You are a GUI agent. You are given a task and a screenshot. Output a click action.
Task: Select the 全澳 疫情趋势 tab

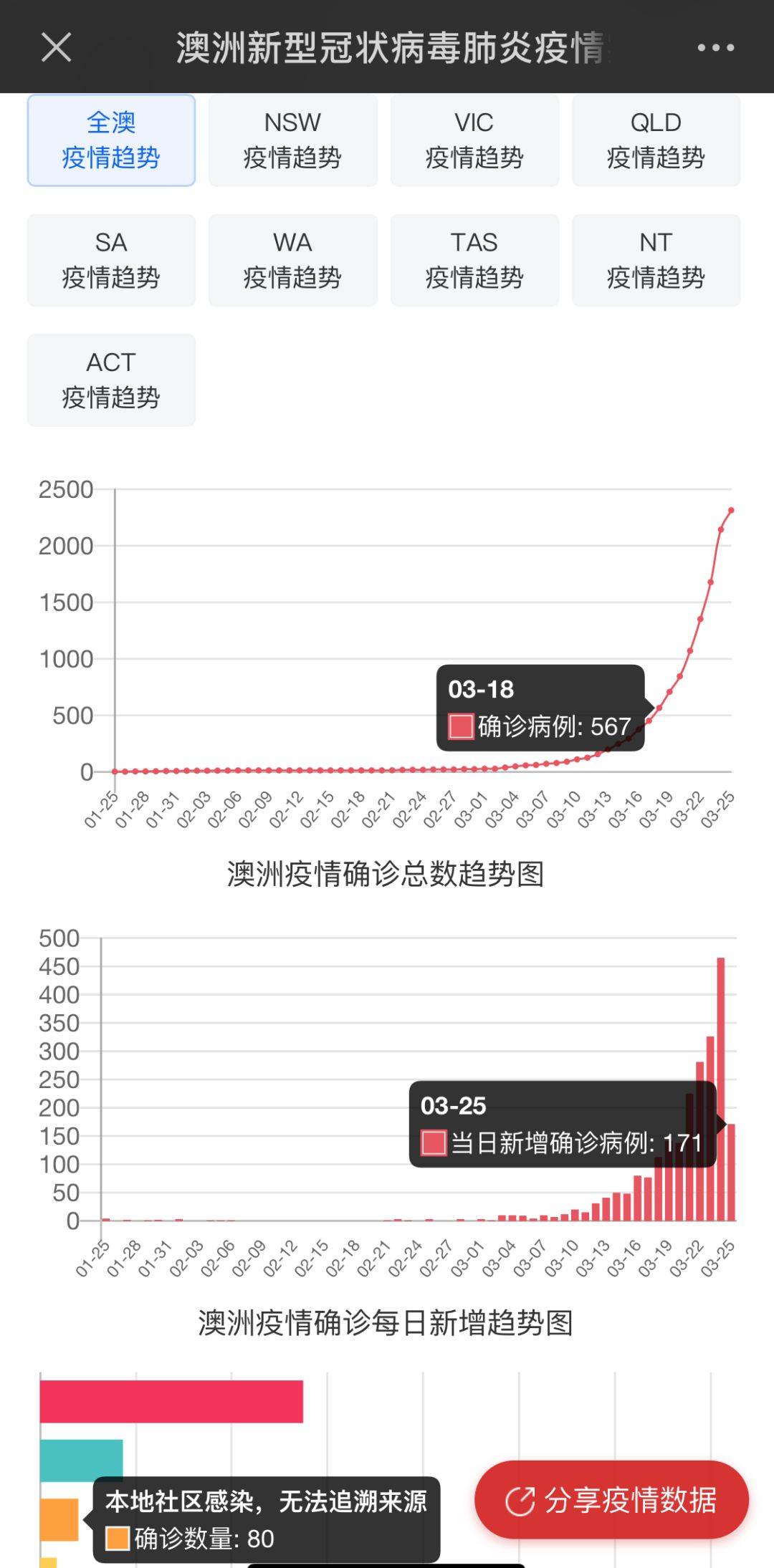[x=111, y=140]
